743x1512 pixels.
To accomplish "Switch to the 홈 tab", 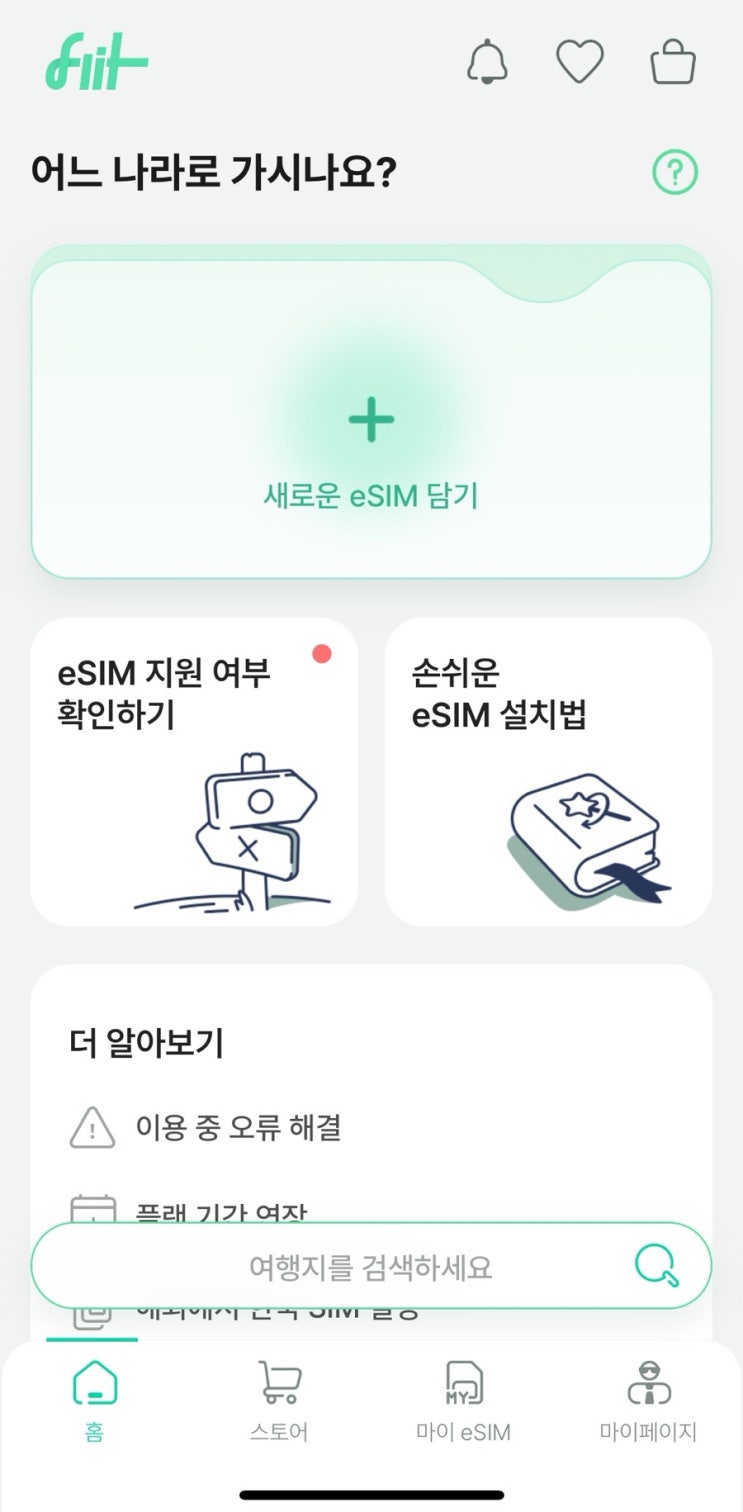I will 94,1401.
